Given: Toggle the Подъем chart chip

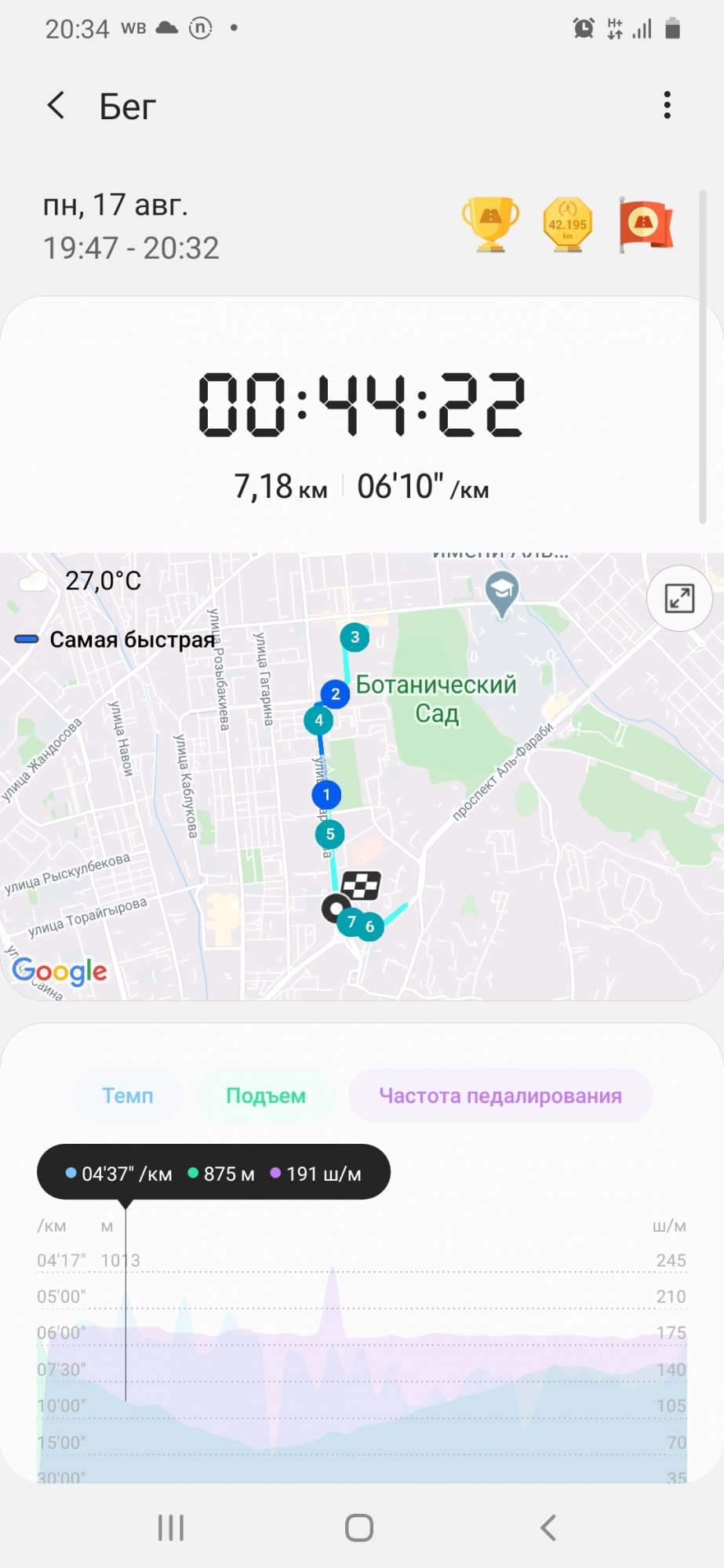Looking at the screenshot, I should click(266, 1095).
